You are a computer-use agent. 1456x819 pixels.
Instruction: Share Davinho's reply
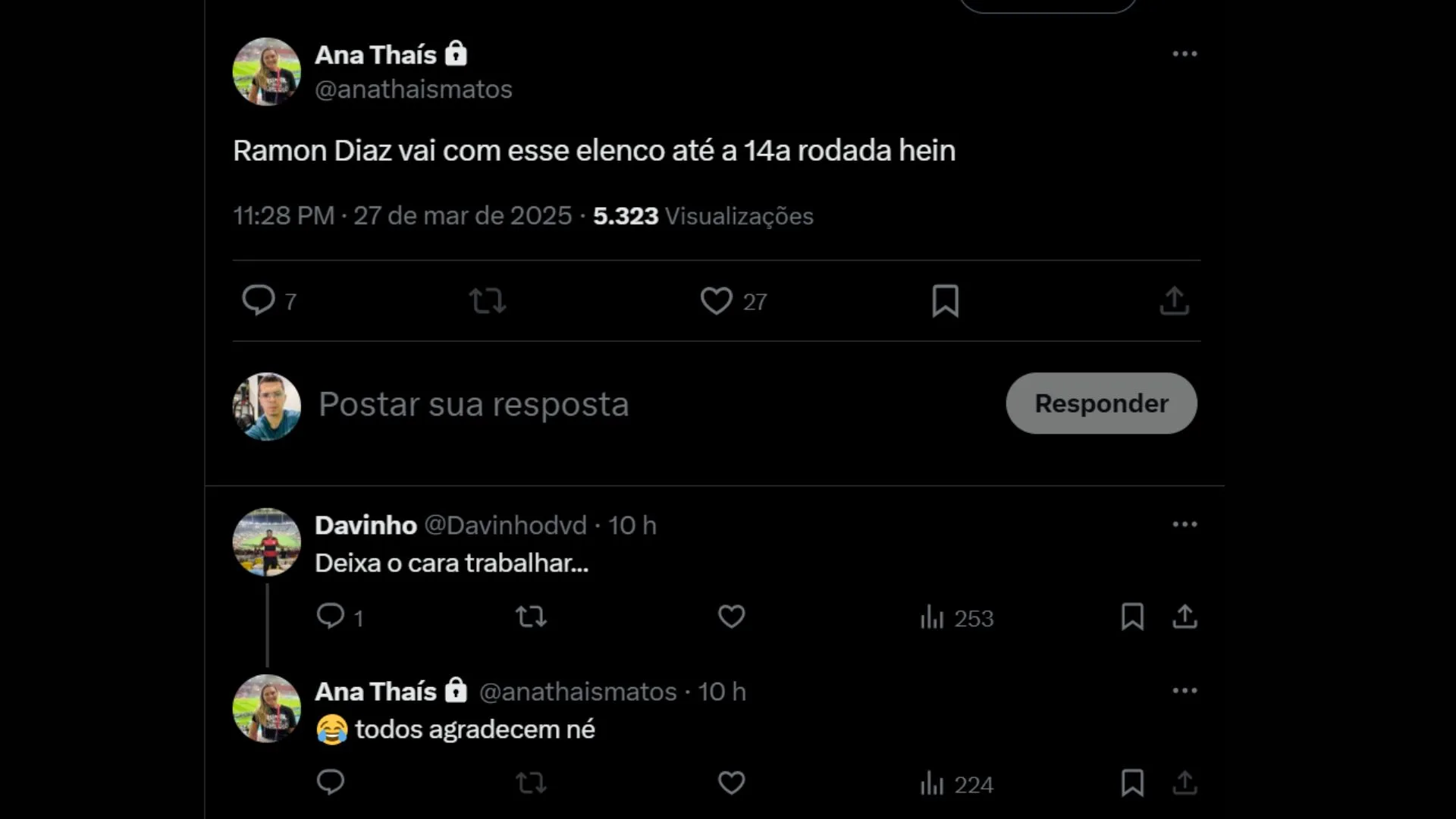tap(1185, 617)
